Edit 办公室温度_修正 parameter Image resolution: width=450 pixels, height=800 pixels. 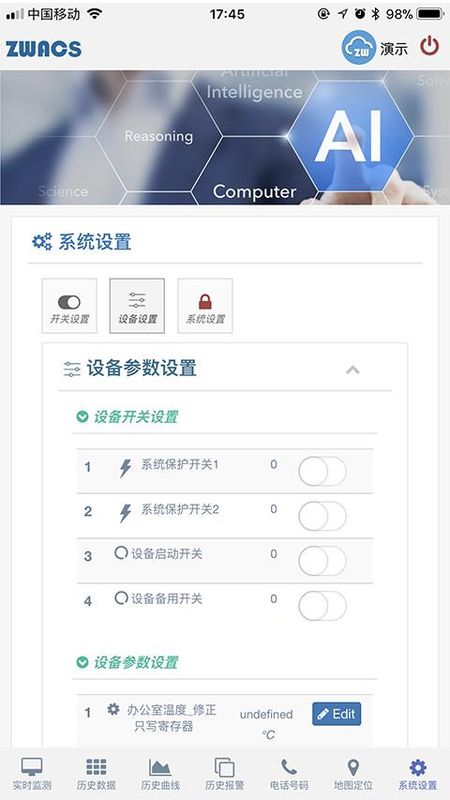(337, 714)
